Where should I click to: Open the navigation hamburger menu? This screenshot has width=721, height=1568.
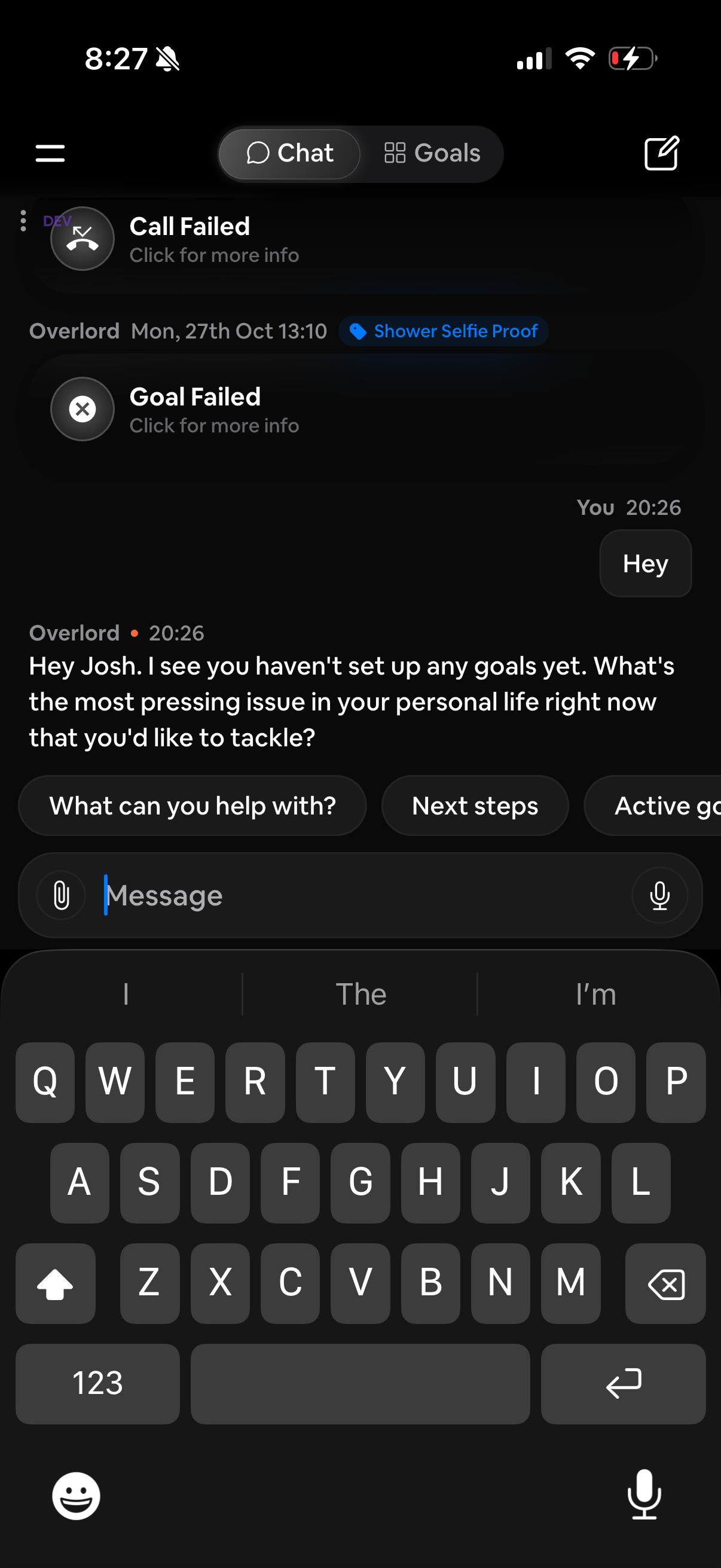click(50, 154)
